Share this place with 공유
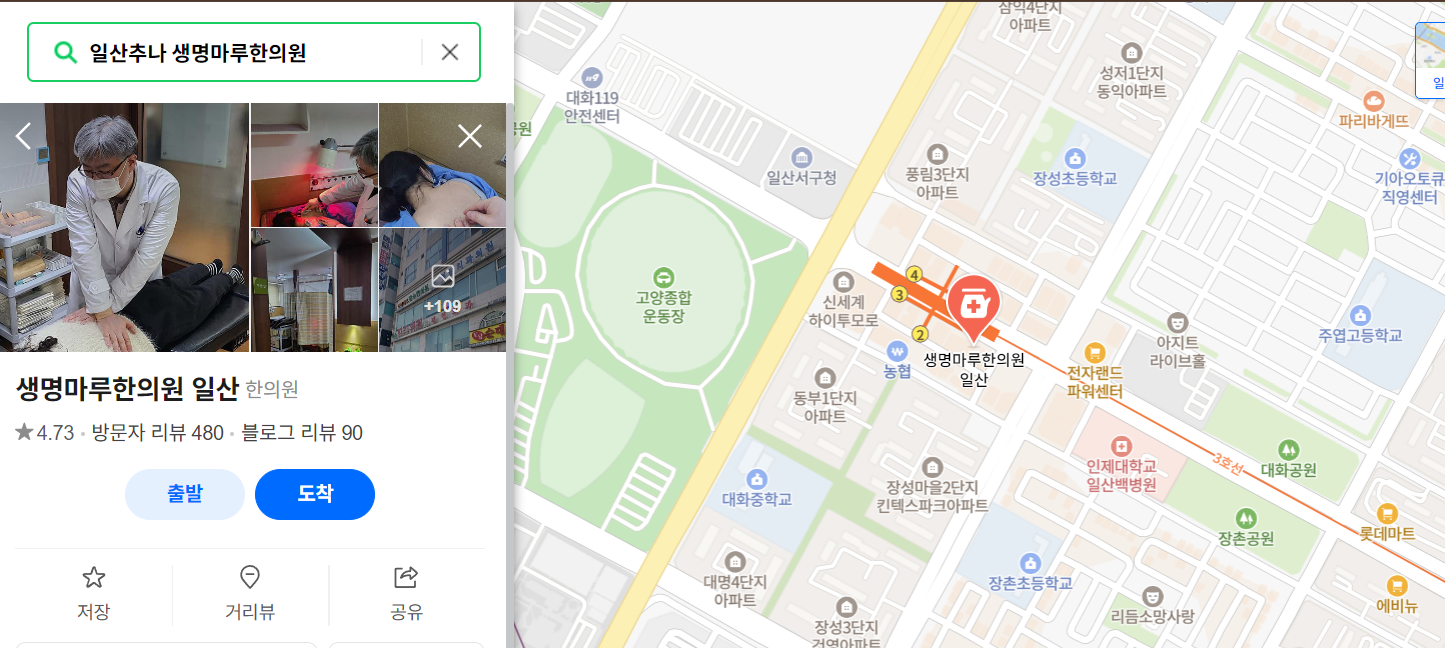Screen dimensions: 1445x648 click(406, 592)
